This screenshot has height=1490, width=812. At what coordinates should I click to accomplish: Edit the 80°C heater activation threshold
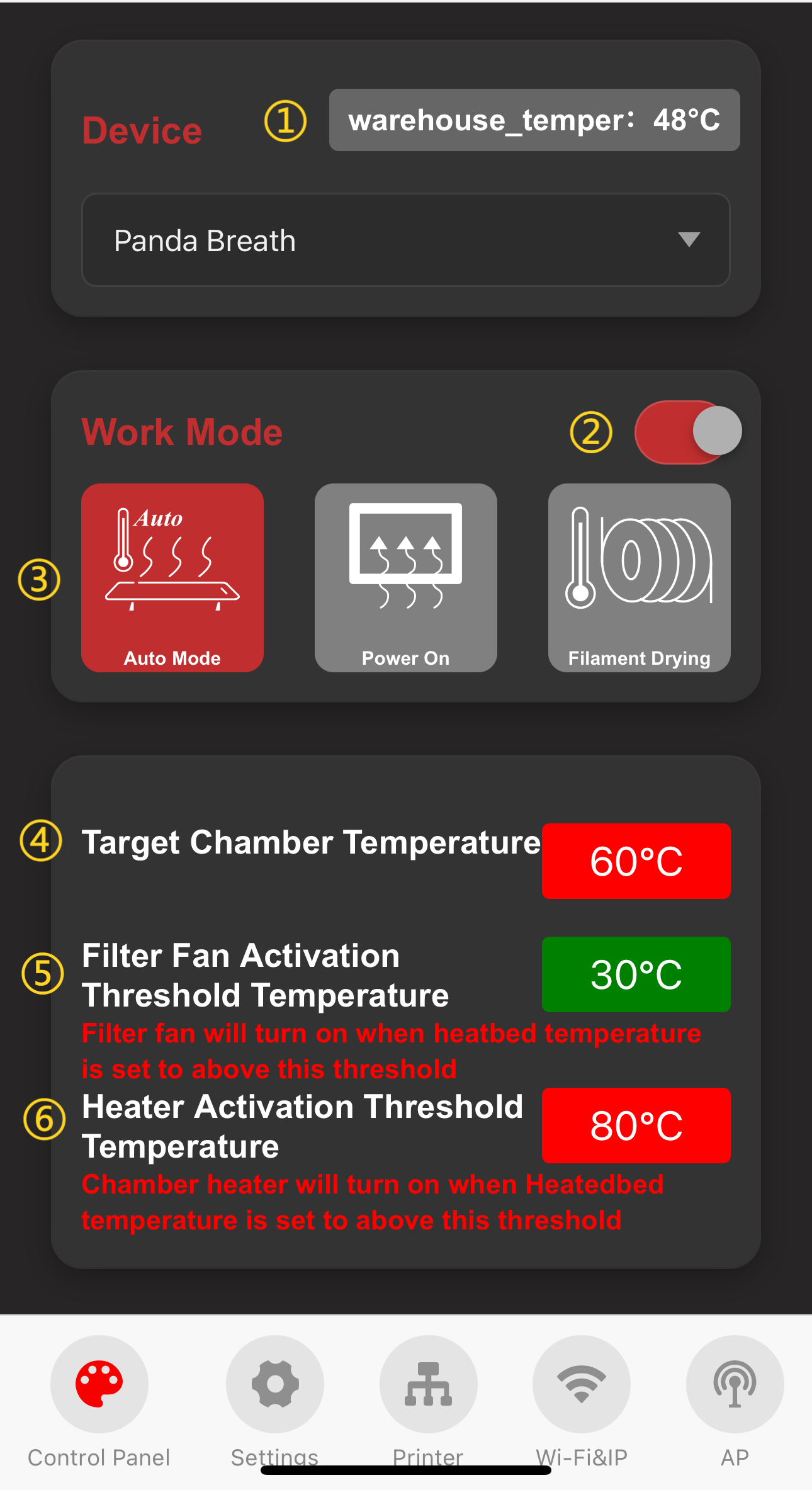coord(636,1125)
